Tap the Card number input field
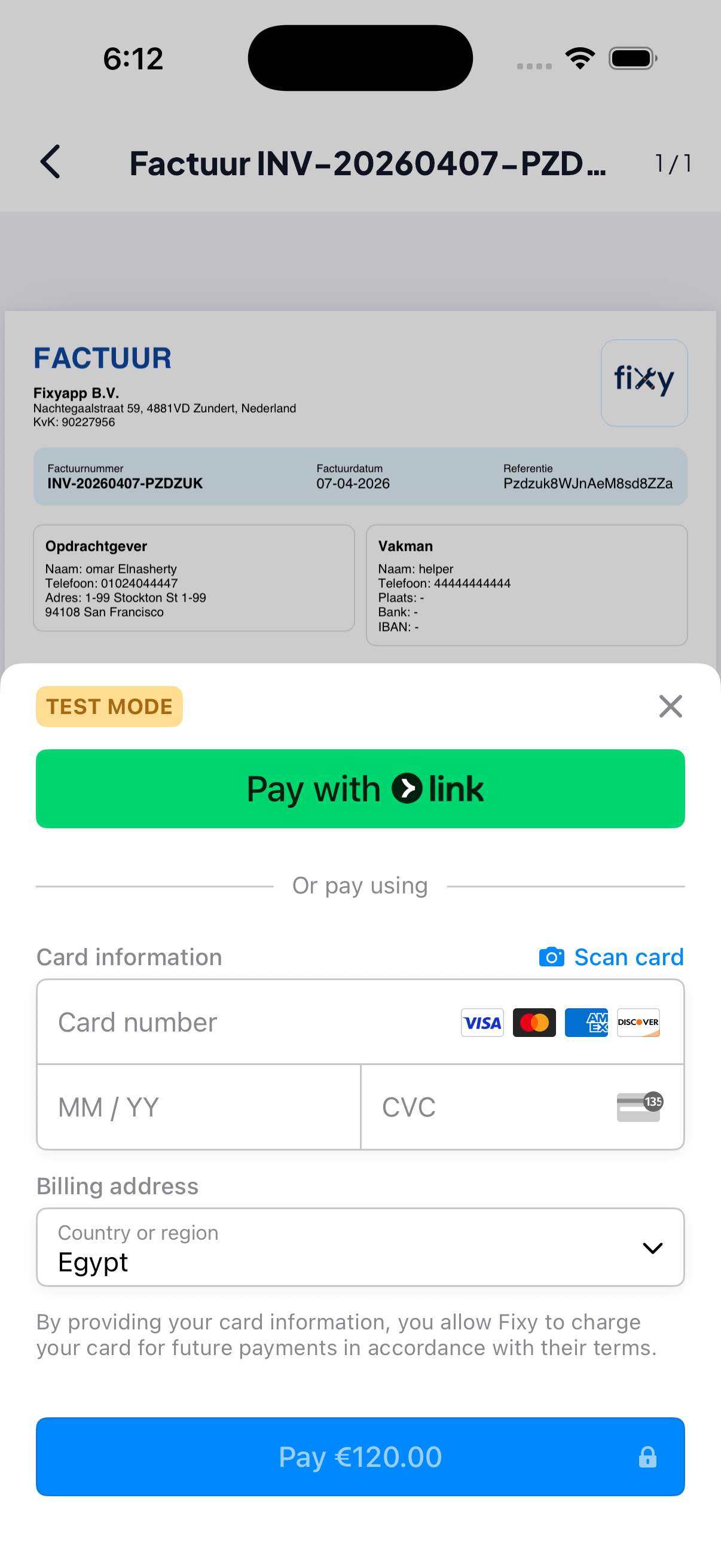Image resolution: width=721 pixels, height=1568 pixels. click(213, 1023)
